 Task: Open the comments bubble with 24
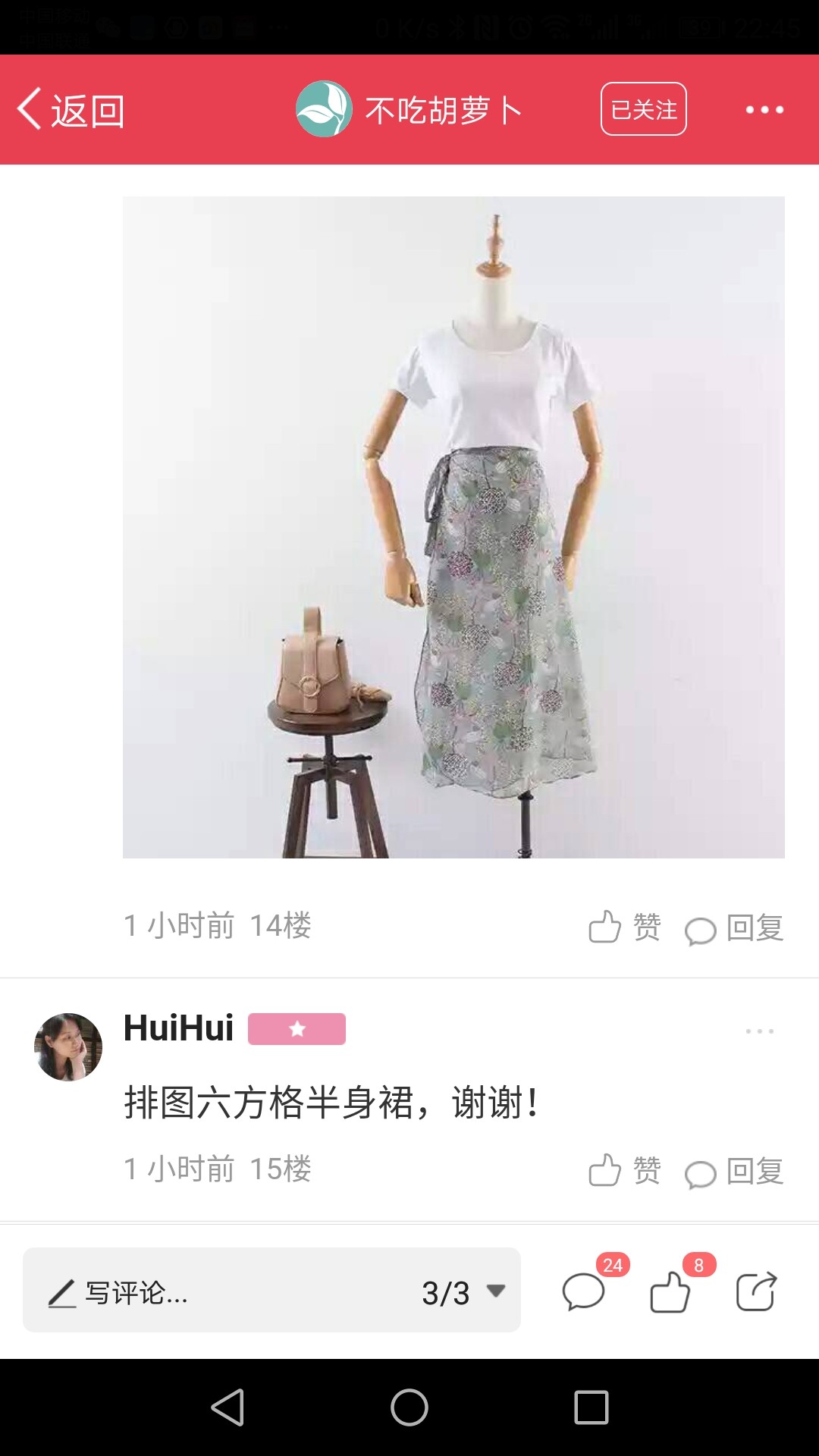pos(584,1291)
